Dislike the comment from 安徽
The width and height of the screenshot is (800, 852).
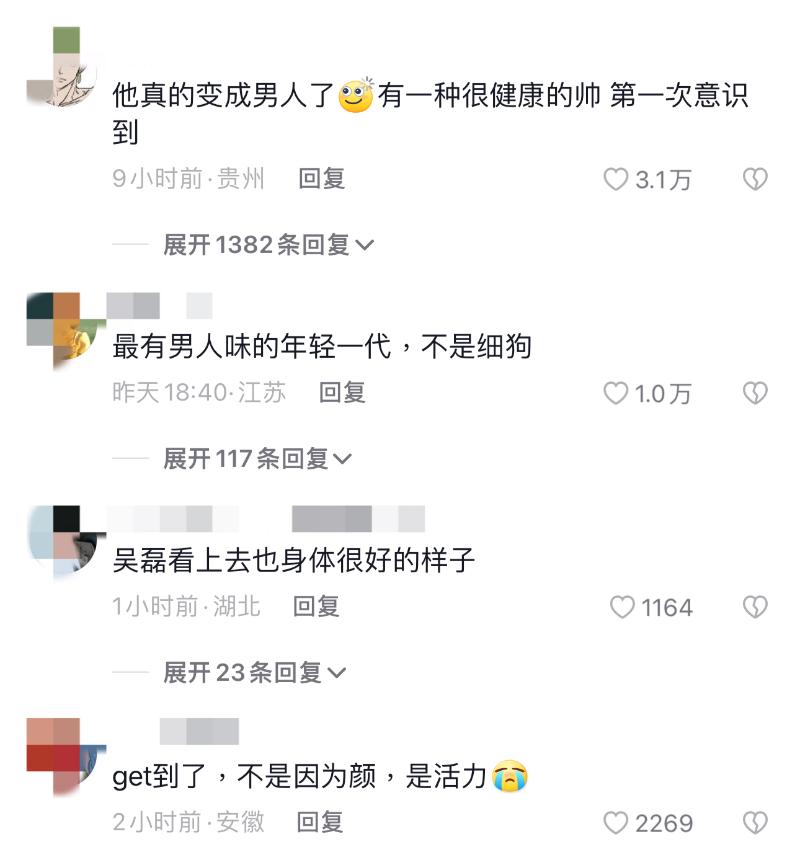[x=755, y=823]
